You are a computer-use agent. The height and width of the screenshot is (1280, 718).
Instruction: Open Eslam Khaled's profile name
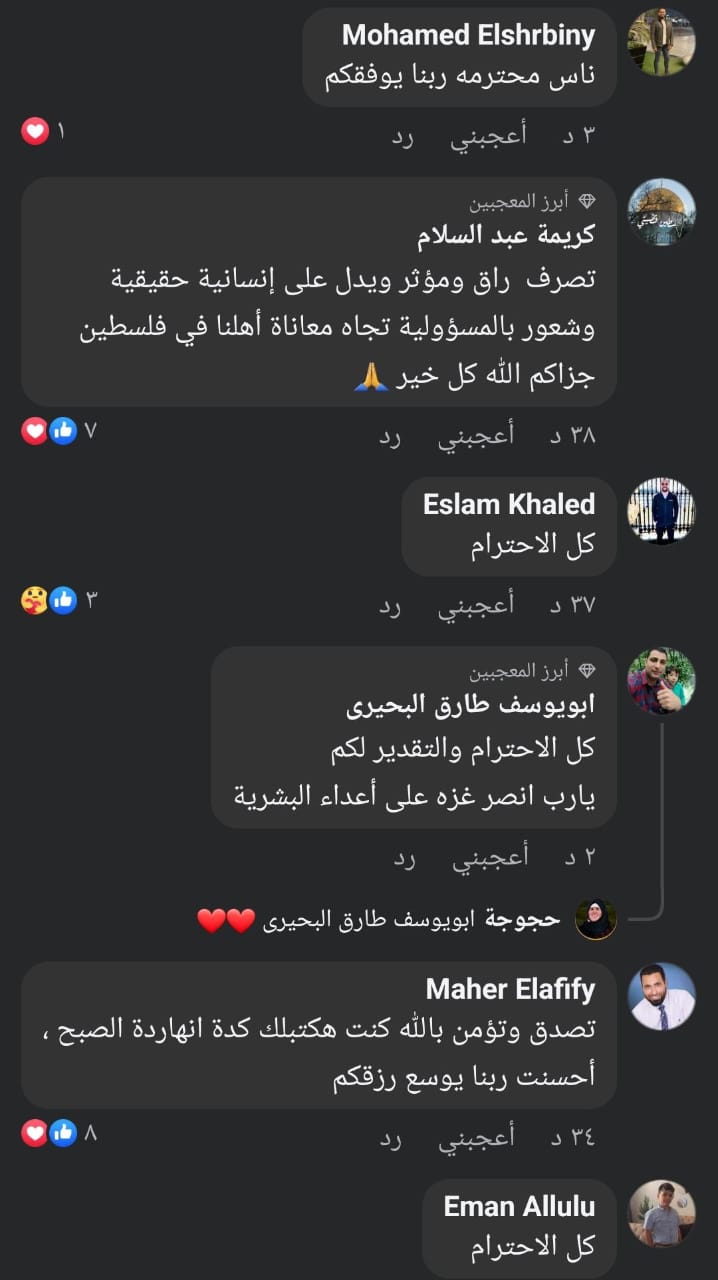[x=508, y=504]
